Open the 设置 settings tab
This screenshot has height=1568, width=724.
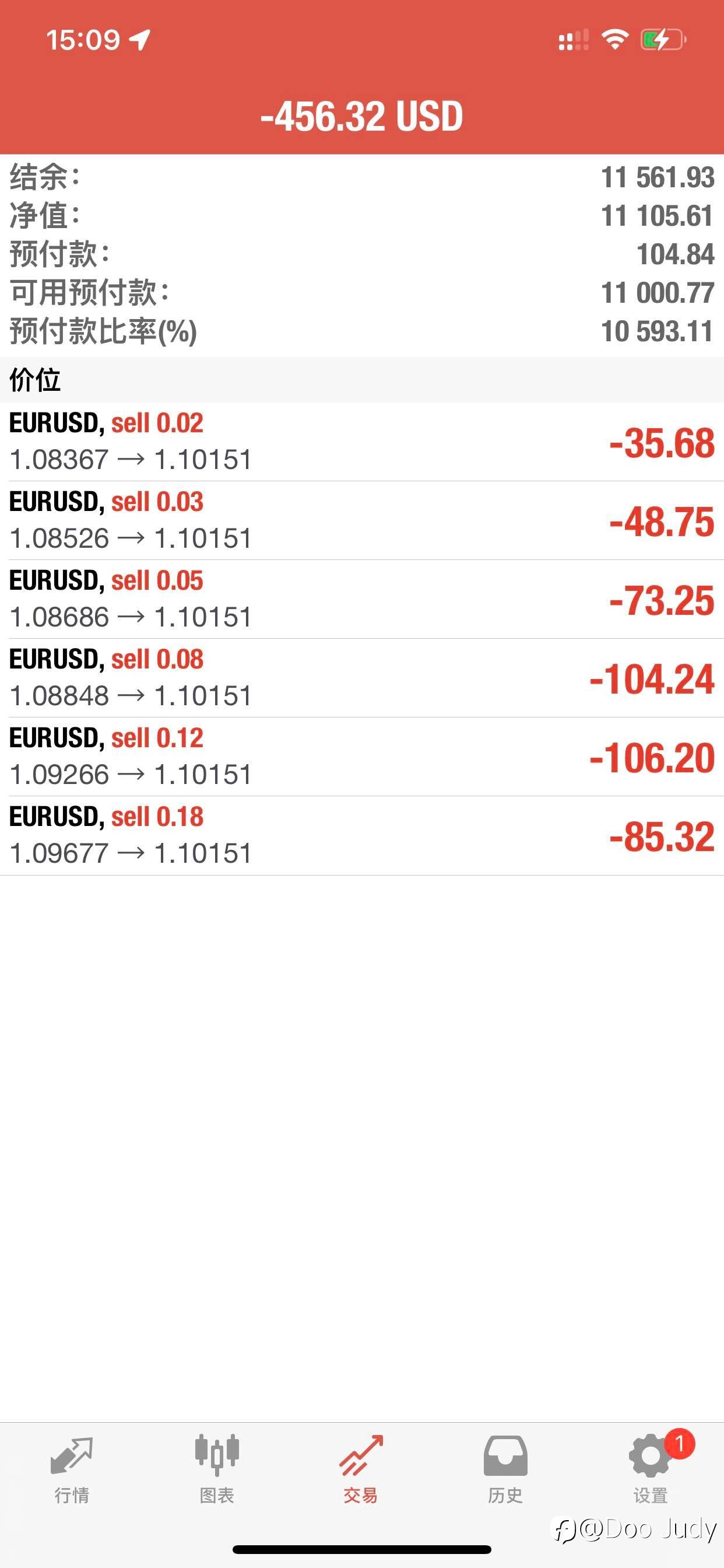[651, 1469]
